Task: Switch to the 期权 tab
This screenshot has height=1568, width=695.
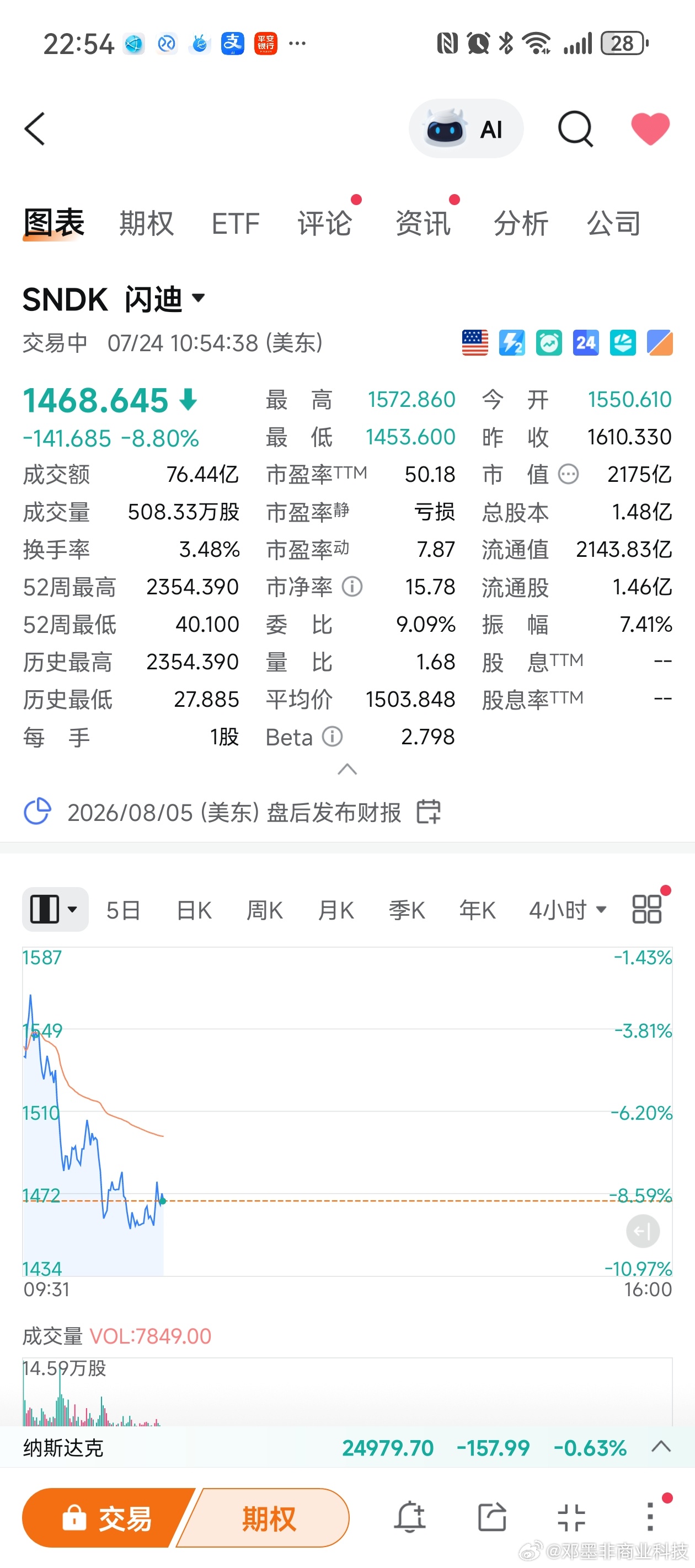Action: click(x=146, y=223)
